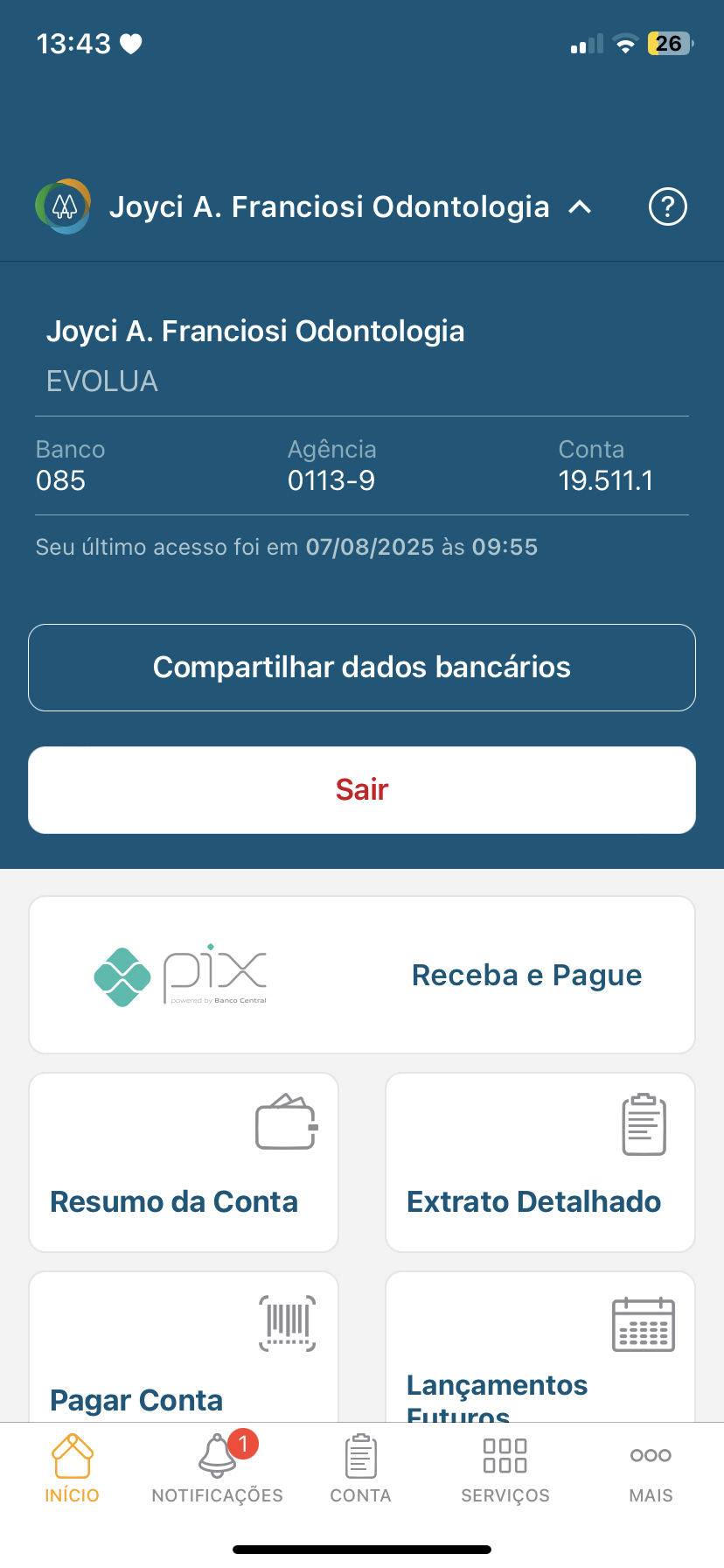Open Lançamentos Futuros

(x=540, y=1347)
